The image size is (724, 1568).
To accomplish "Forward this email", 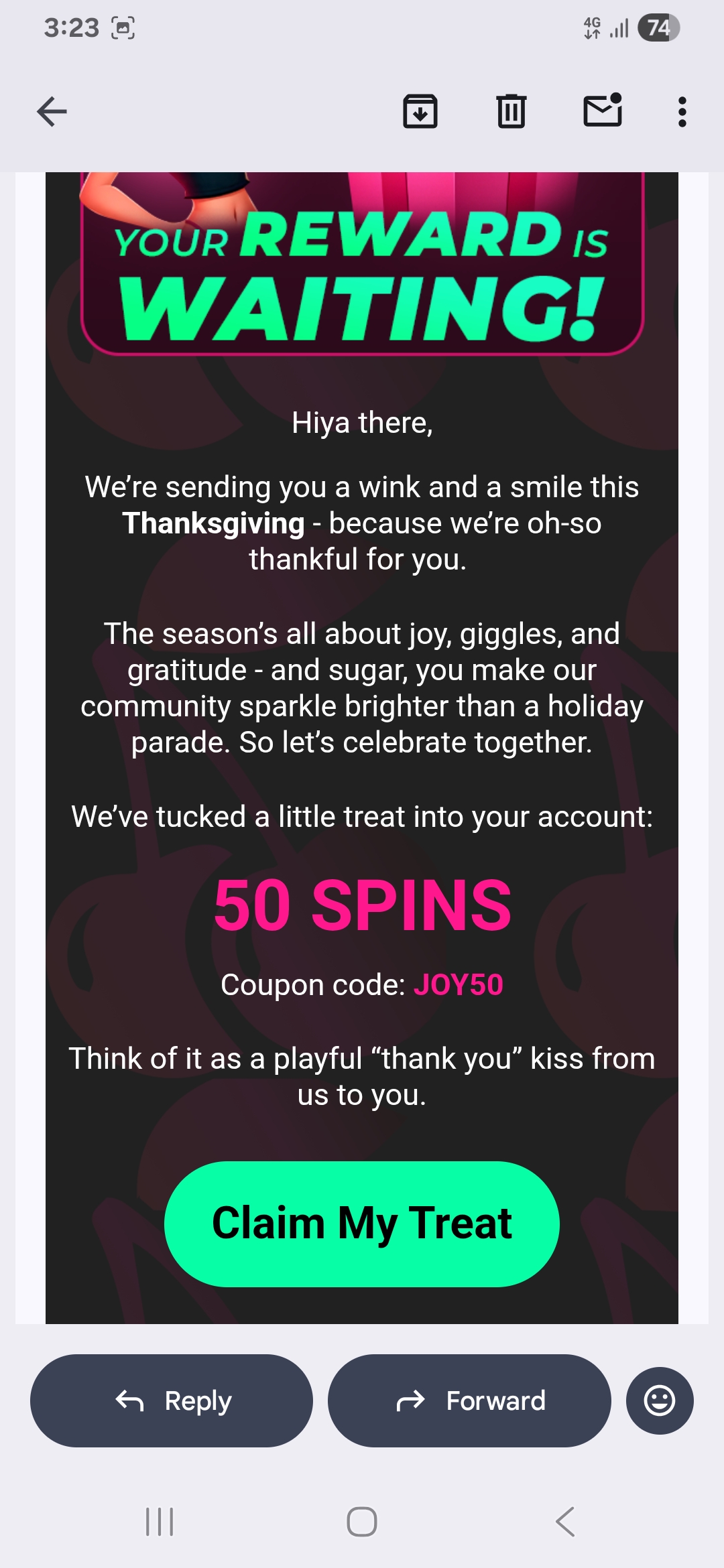I will click(x=469, y=1400).
